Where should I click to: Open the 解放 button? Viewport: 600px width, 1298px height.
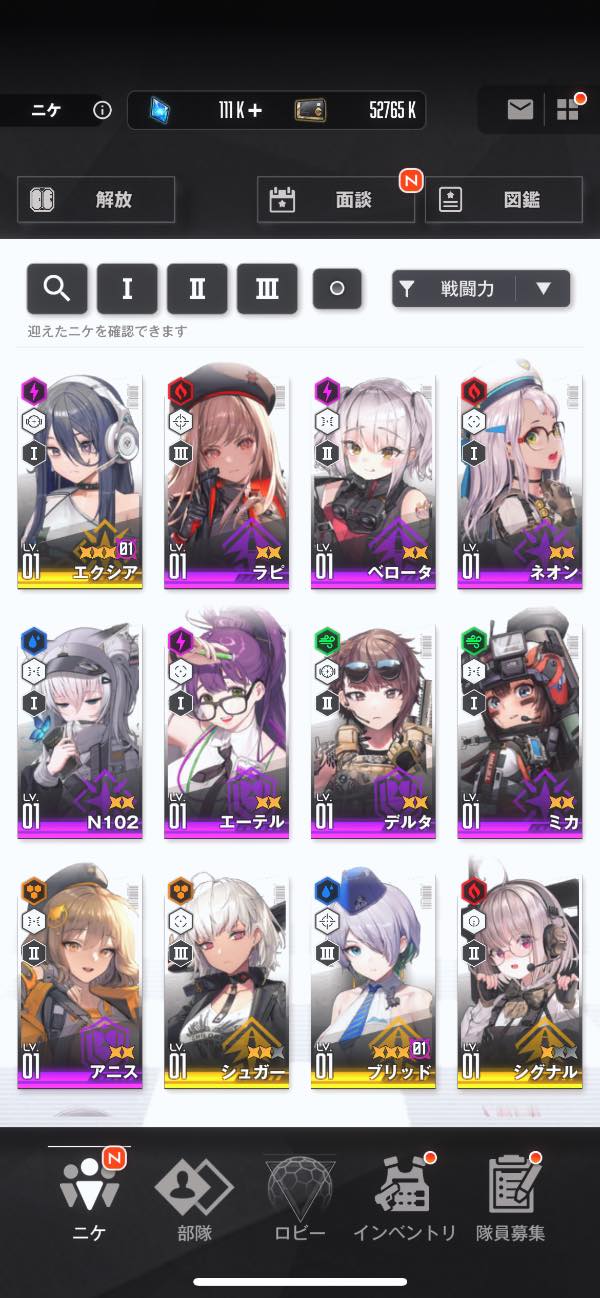(96, 199)
